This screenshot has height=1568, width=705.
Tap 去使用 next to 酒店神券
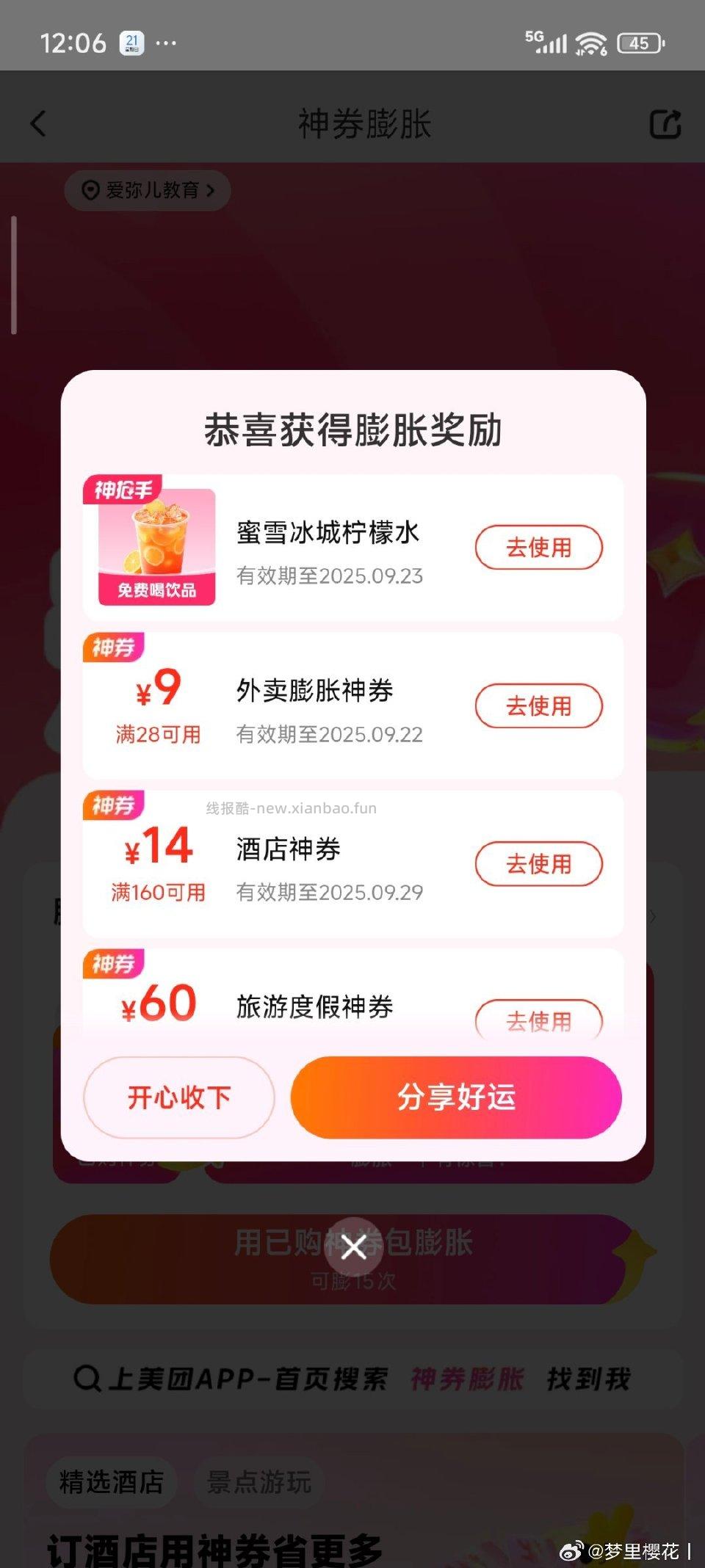pos(539,864)
